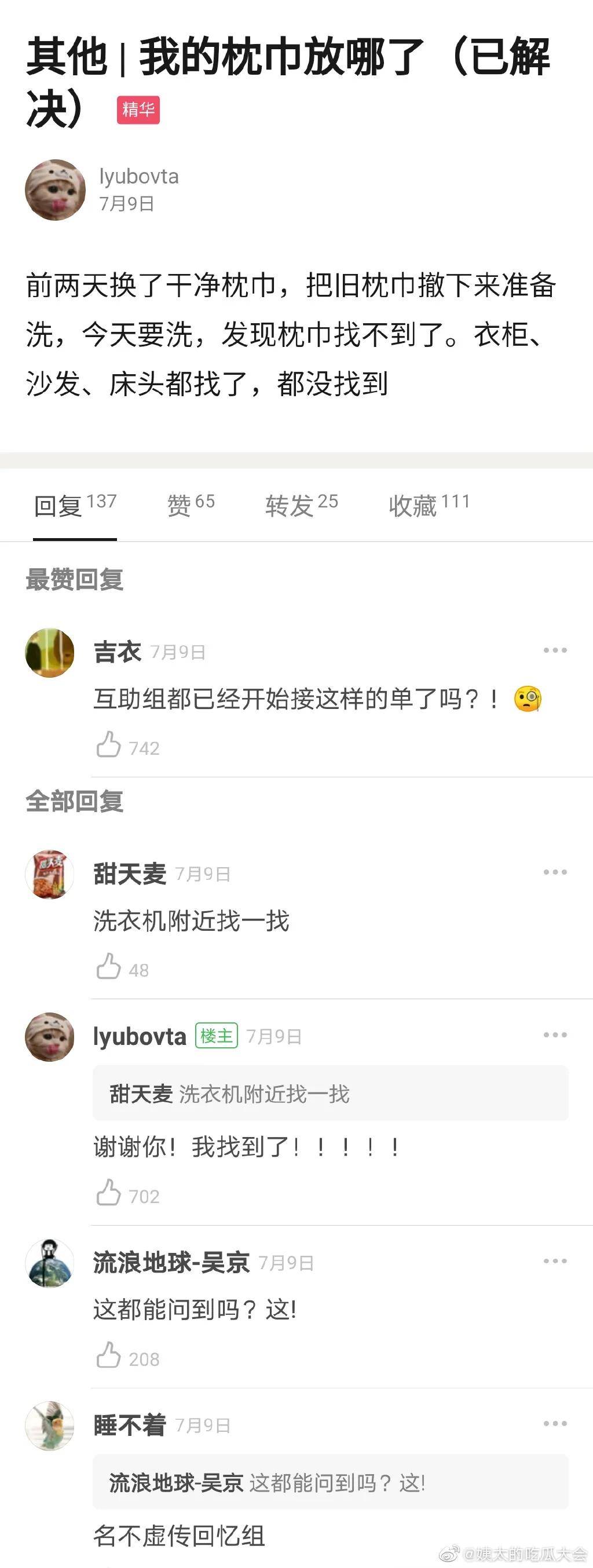Switch to the 回复 tab
This screenshot has width=593, height=1568.
(74, 505)
